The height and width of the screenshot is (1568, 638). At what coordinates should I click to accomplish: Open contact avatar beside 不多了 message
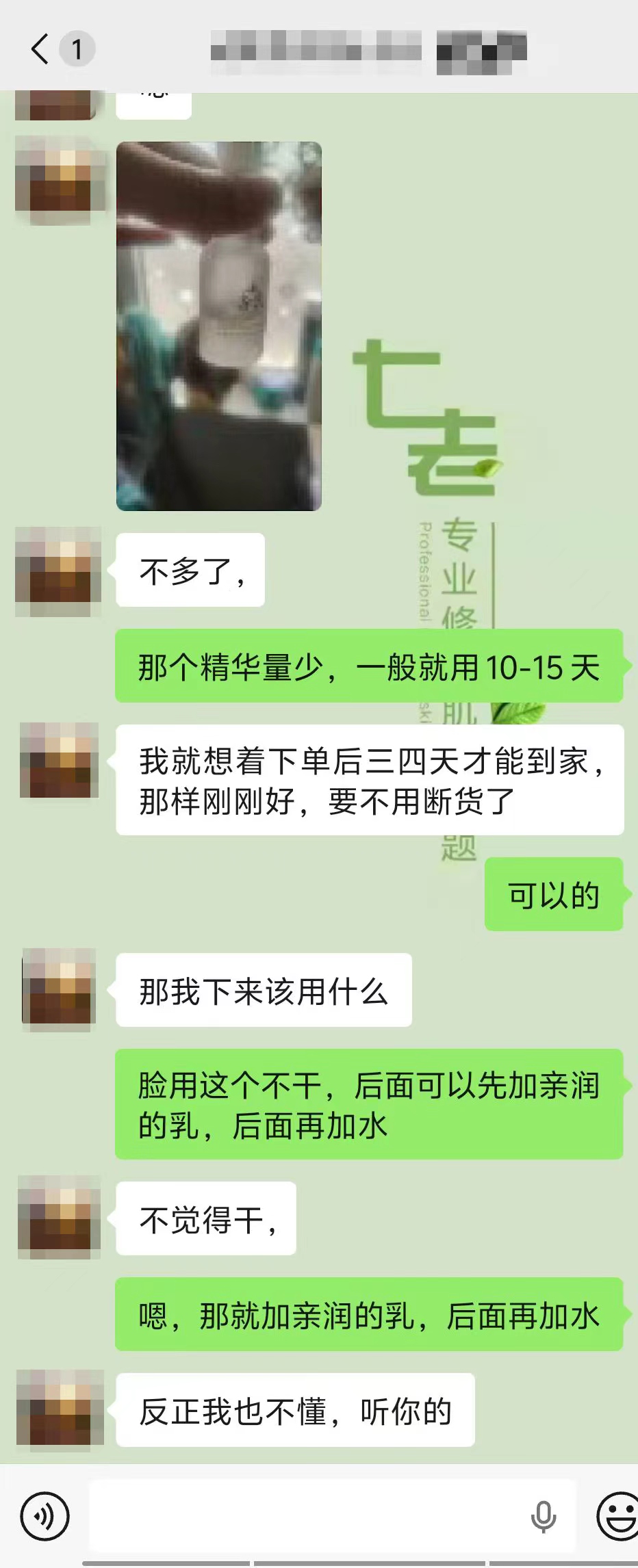click(x=58, y=571)
